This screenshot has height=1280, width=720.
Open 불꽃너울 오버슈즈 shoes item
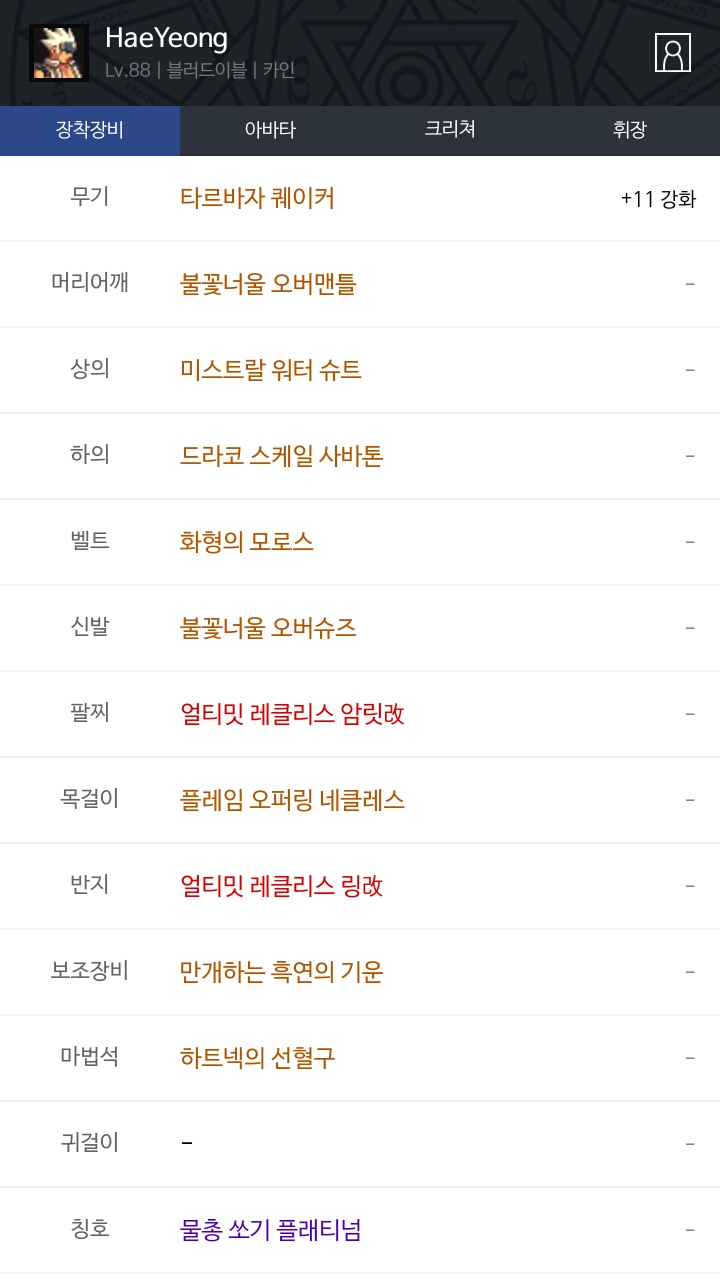tap(268, 628)
